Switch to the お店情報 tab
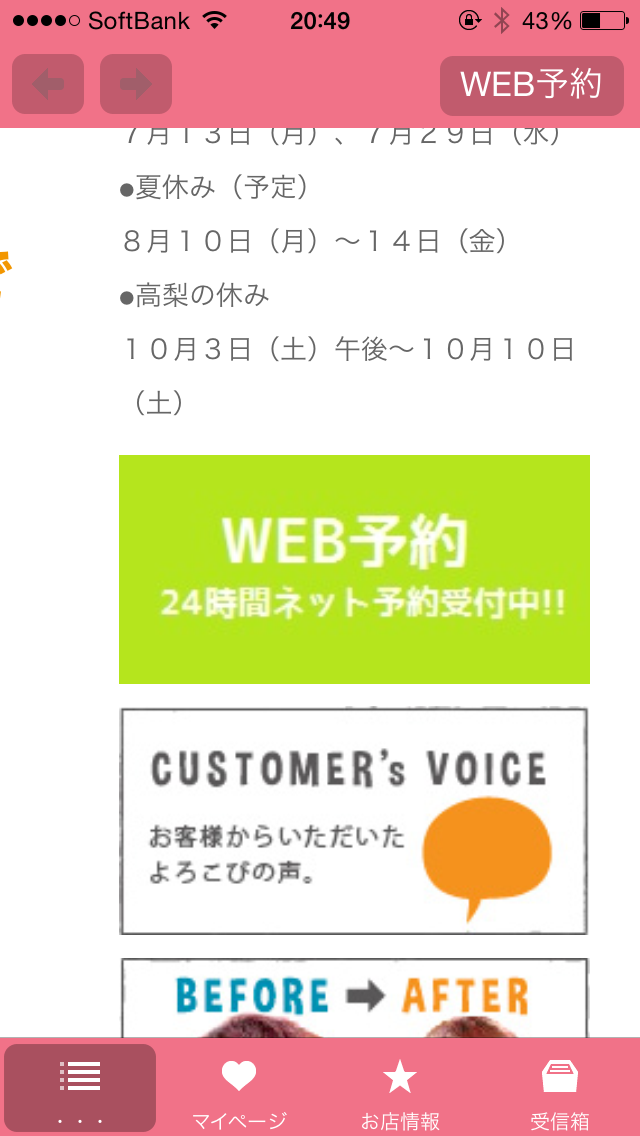 [400, 1087]
